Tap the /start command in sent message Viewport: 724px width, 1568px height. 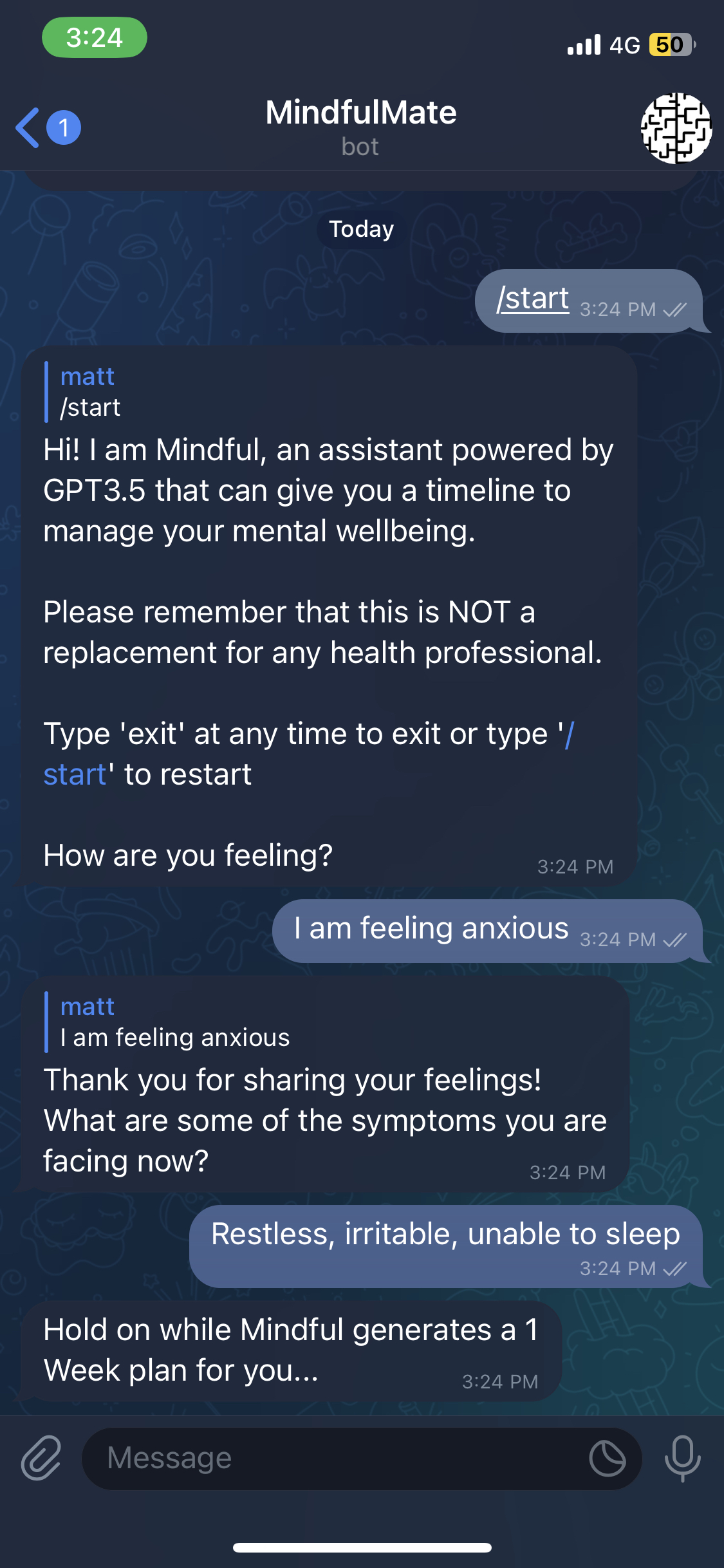point(532,299)
